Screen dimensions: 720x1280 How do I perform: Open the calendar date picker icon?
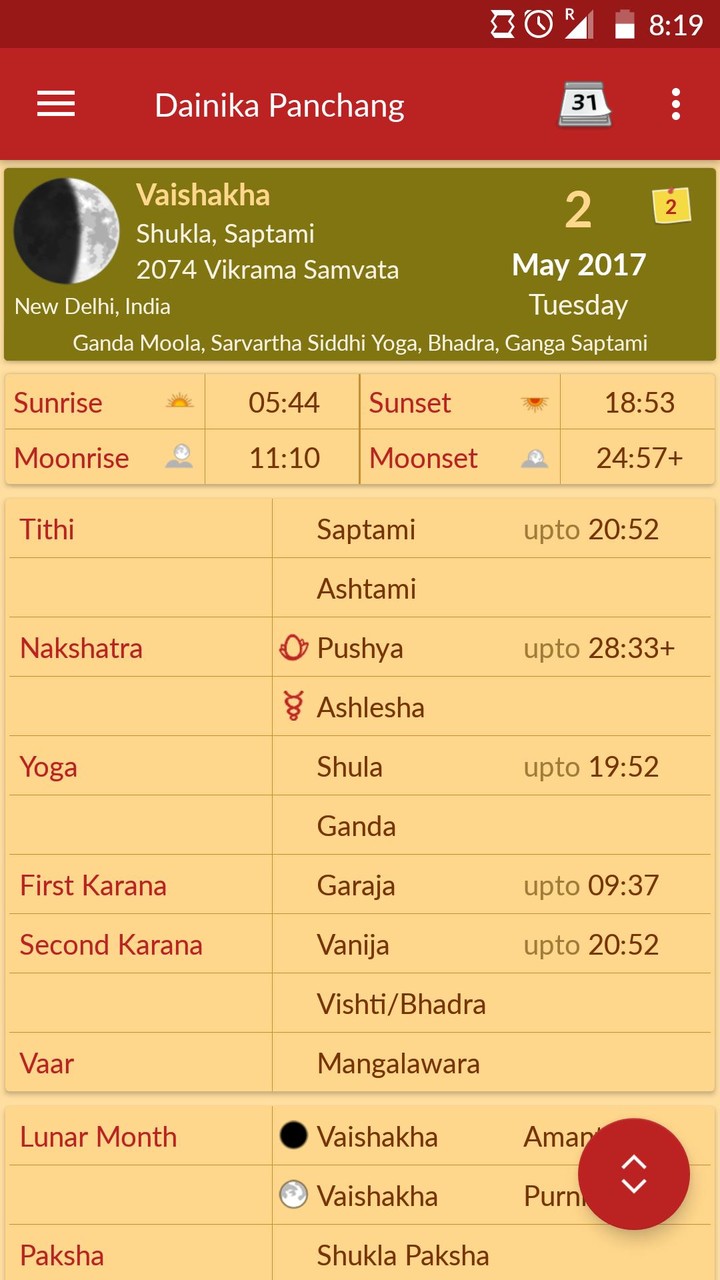(x=584, y=103)
